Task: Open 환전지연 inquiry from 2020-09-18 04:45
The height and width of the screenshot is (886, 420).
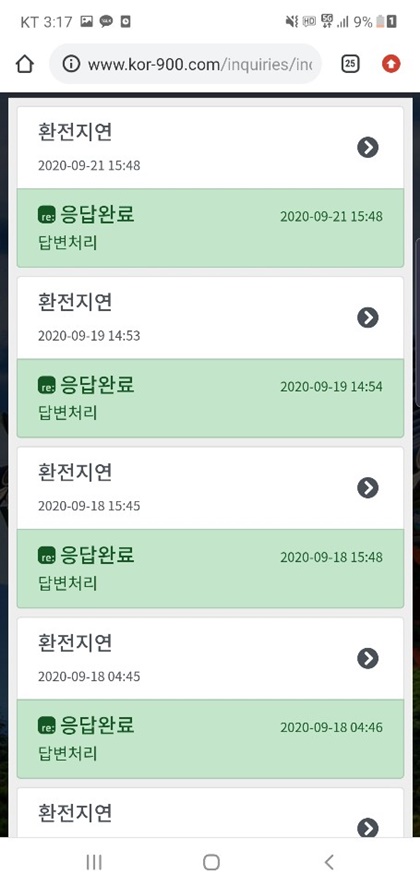Action: coord(210,659)
